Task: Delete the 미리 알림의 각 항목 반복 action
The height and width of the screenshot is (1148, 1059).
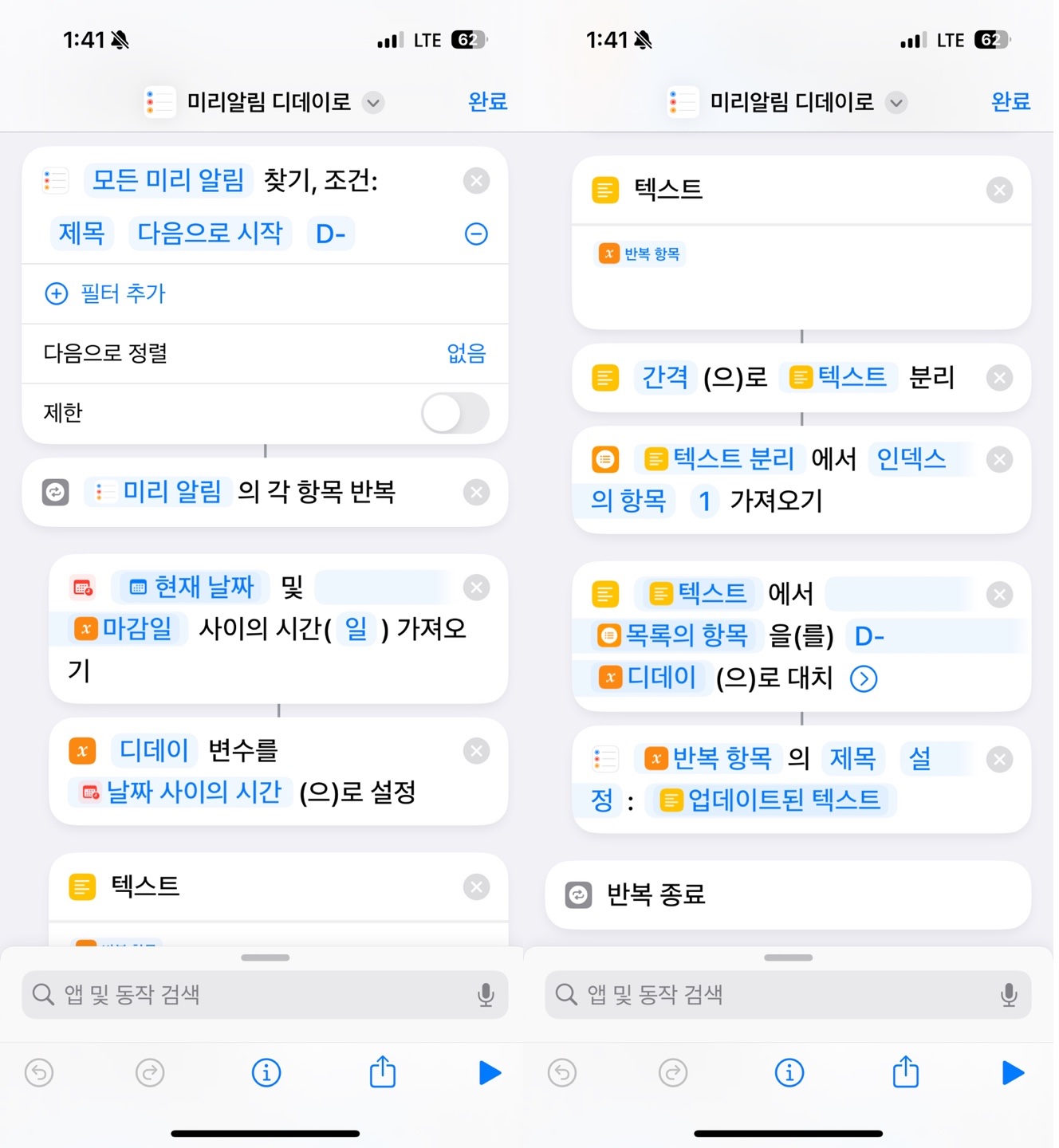Action: [x=476, y=493]
